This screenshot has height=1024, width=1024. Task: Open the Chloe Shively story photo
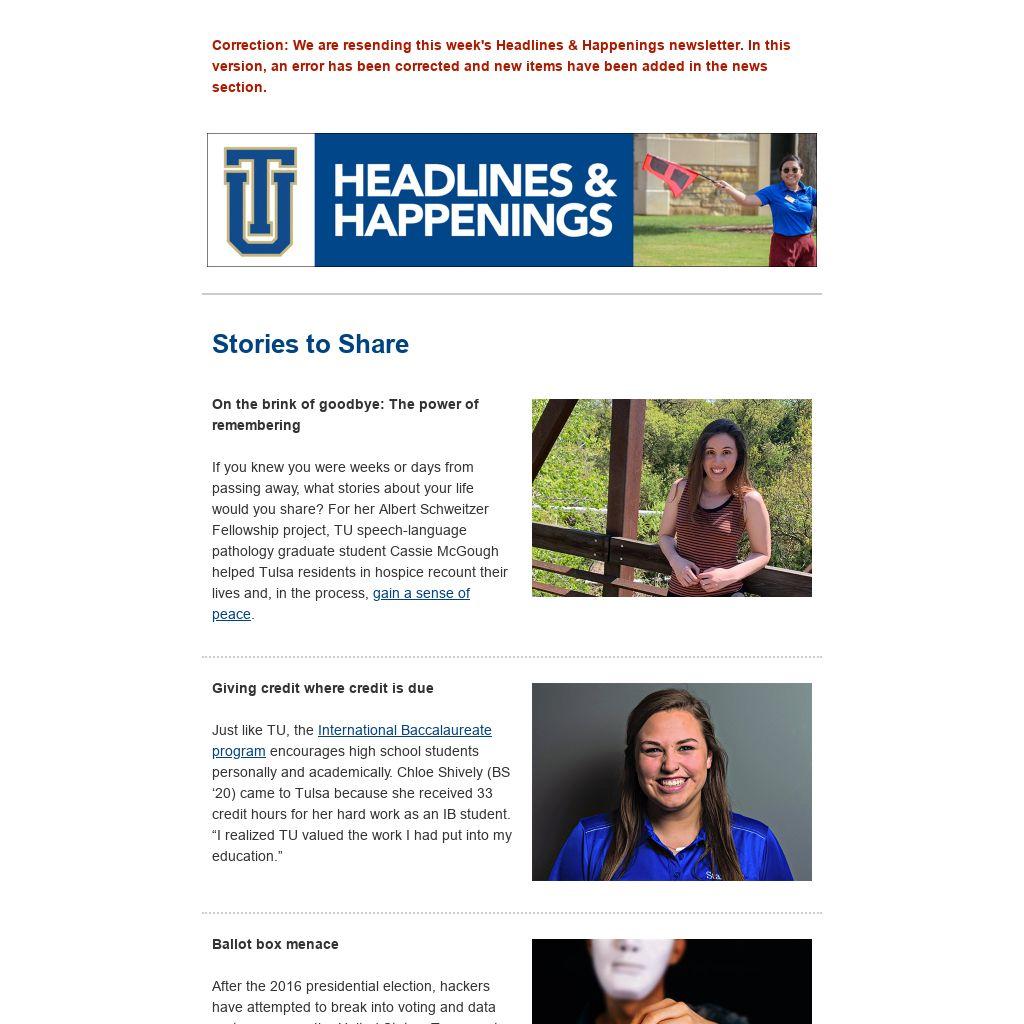(671, 782)
